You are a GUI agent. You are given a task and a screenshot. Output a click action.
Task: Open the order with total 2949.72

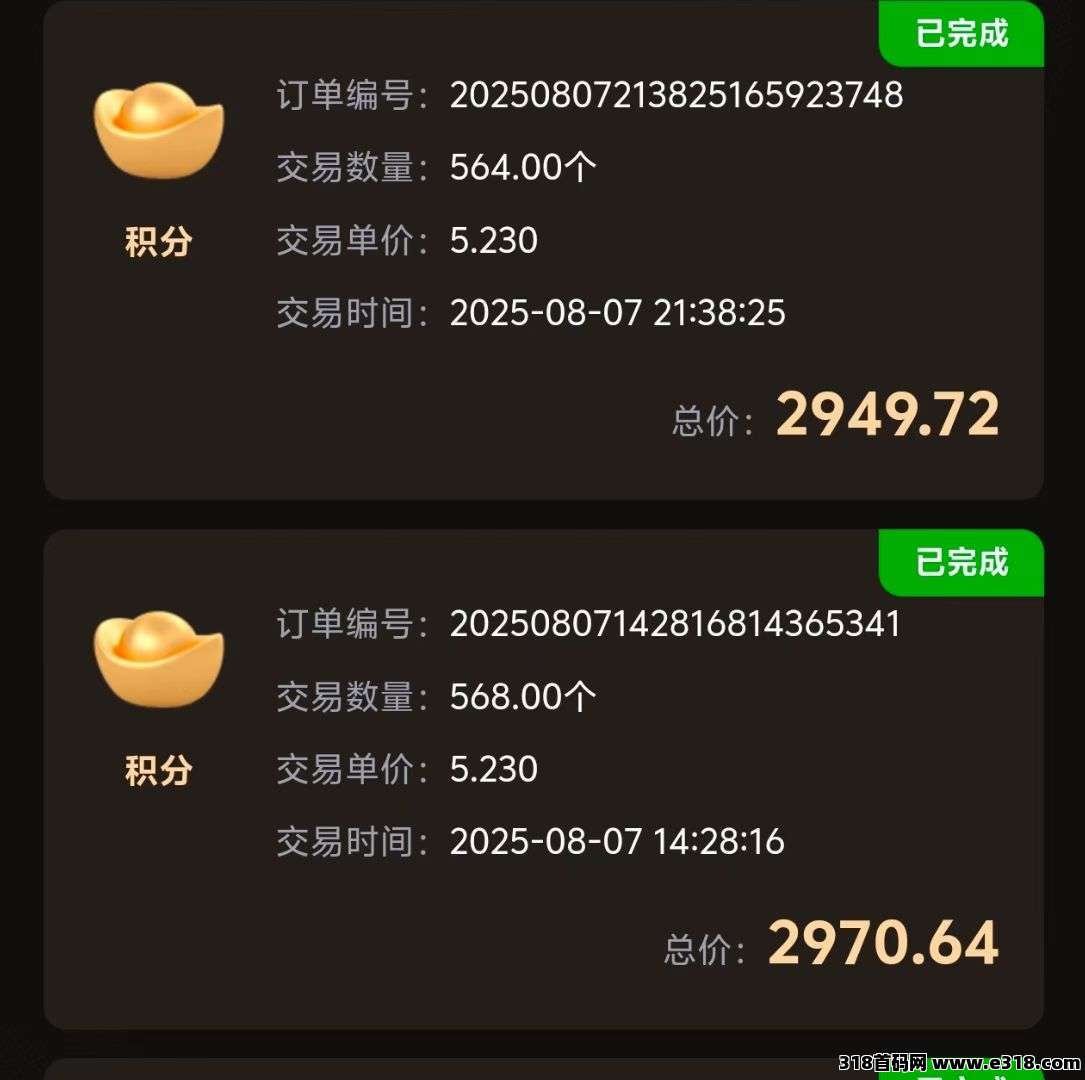tap(543, 250)
